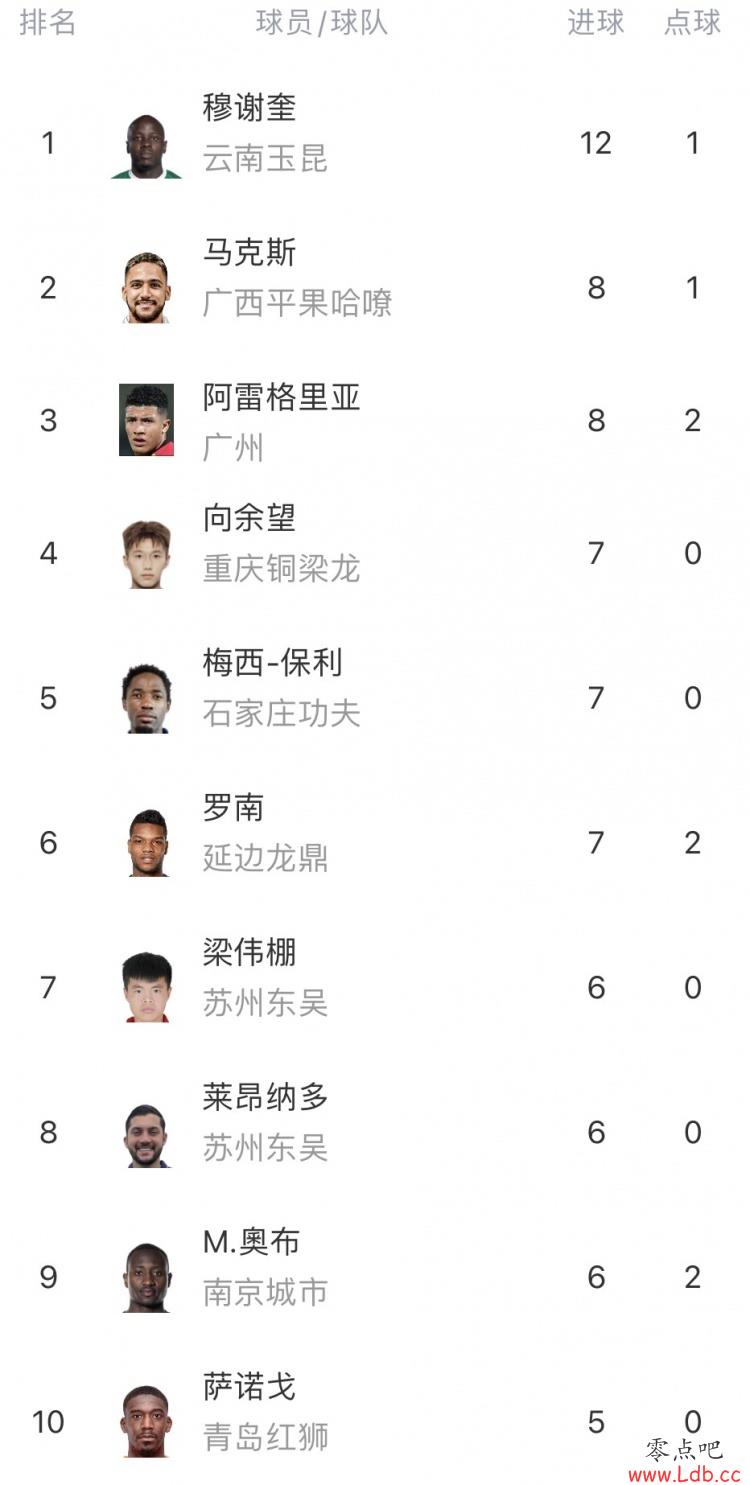Open 梁伟棚 player profile
Image resolution: width=750 pixels, height=1485 pixels.
point(375,987)
